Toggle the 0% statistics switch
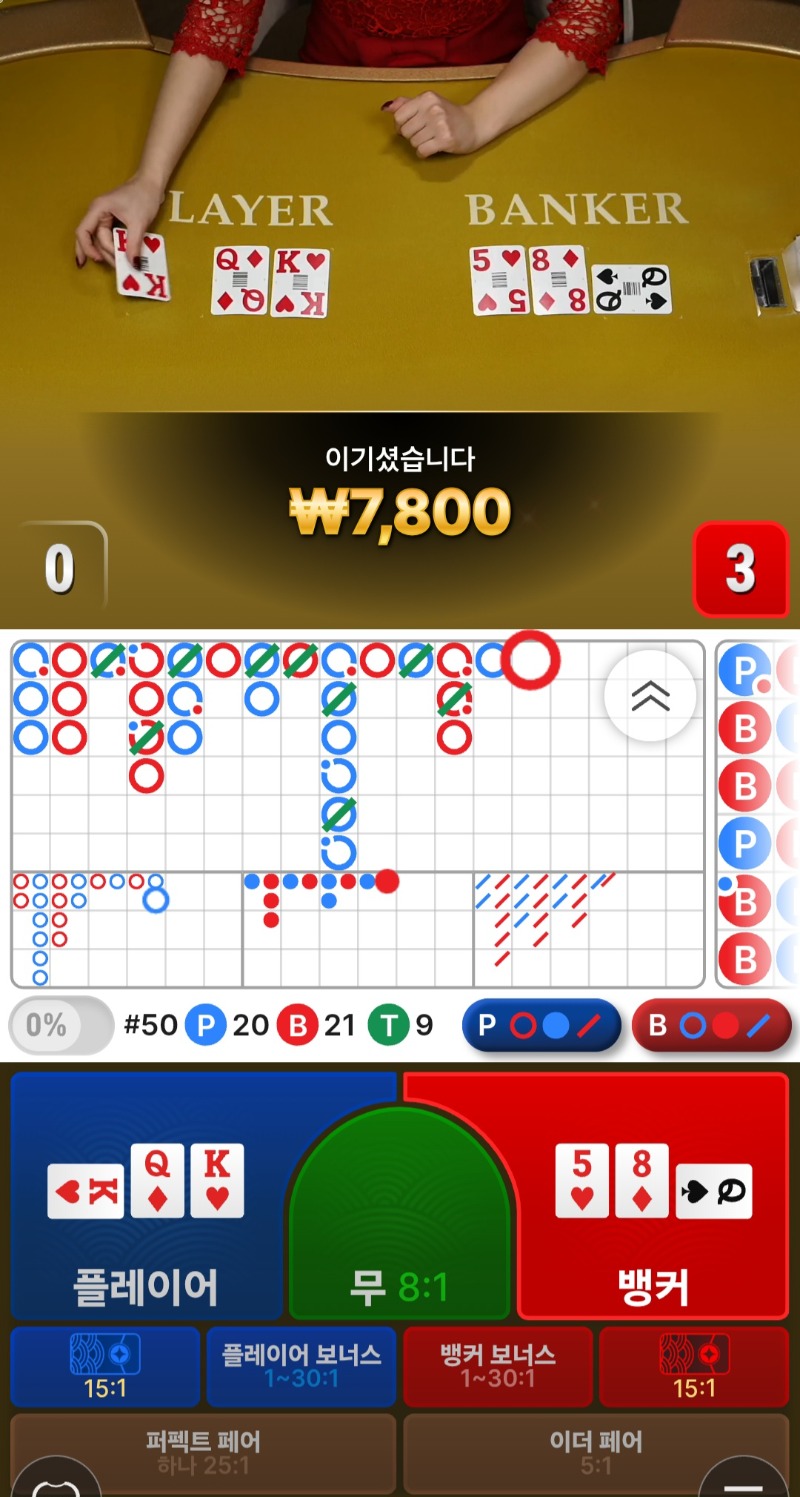Screen dimensions: 800x1497 tap(60, 1025)
